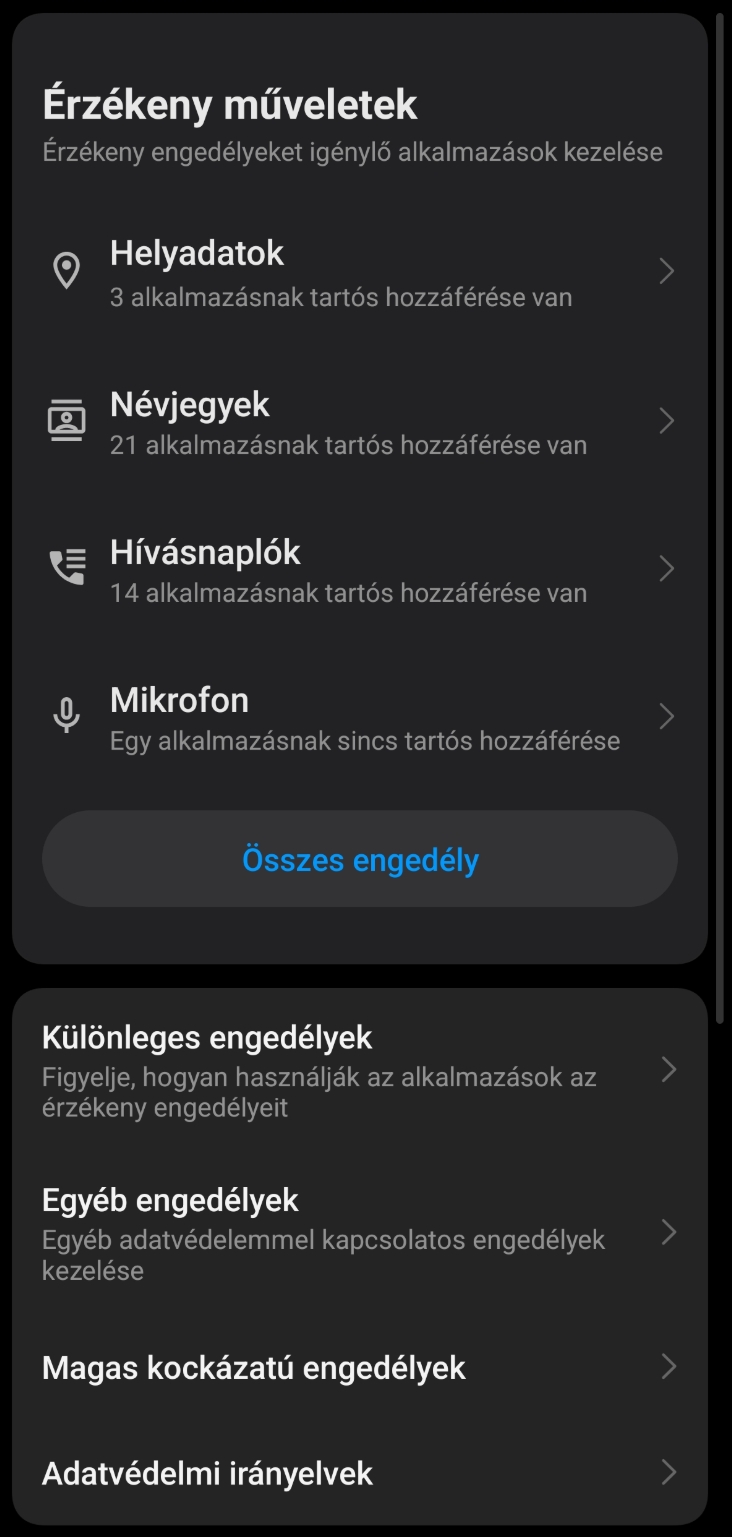View Hívásnaplók app access
The height and width of the screenshot is (1537, 732).
coord(360,569)
